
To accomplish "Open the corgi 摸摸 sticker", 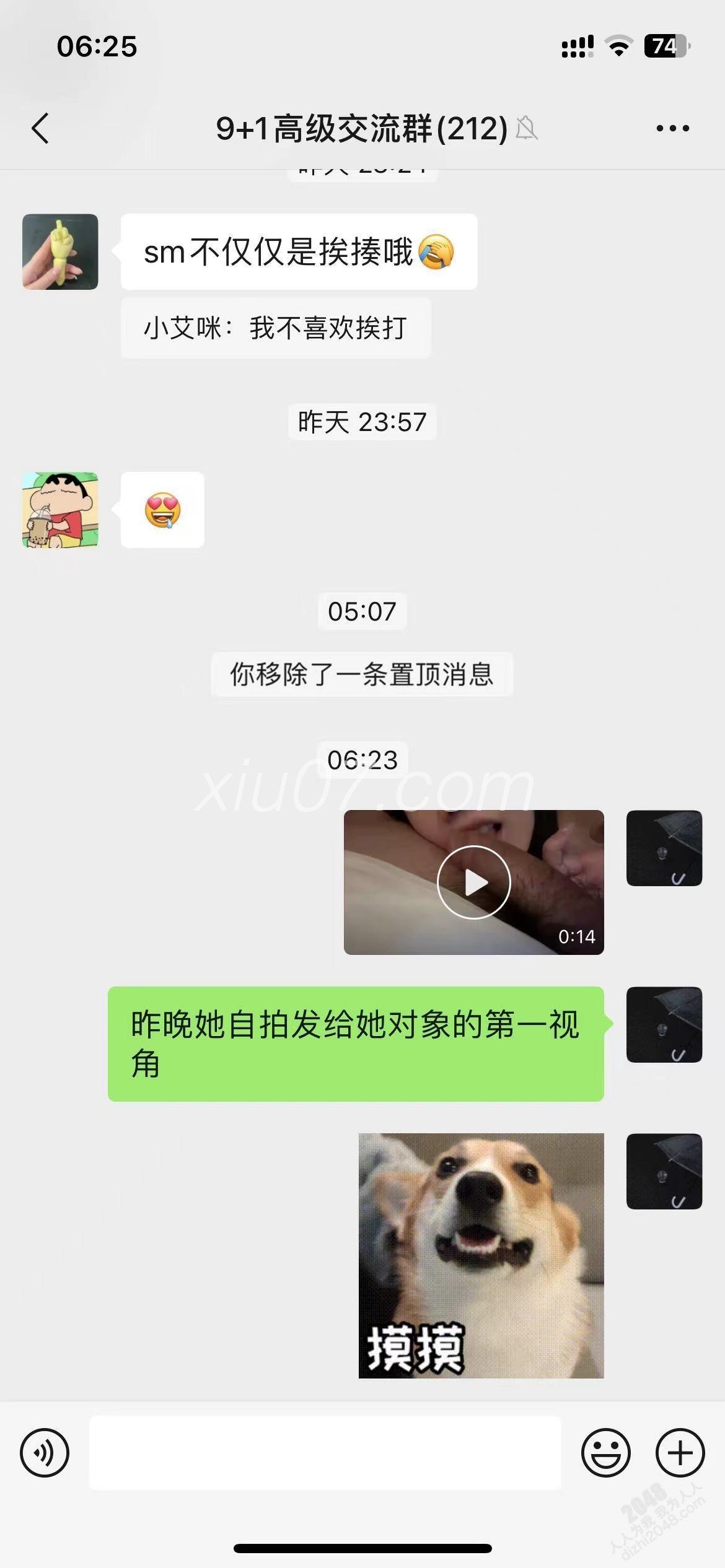I will (481, 1255).
